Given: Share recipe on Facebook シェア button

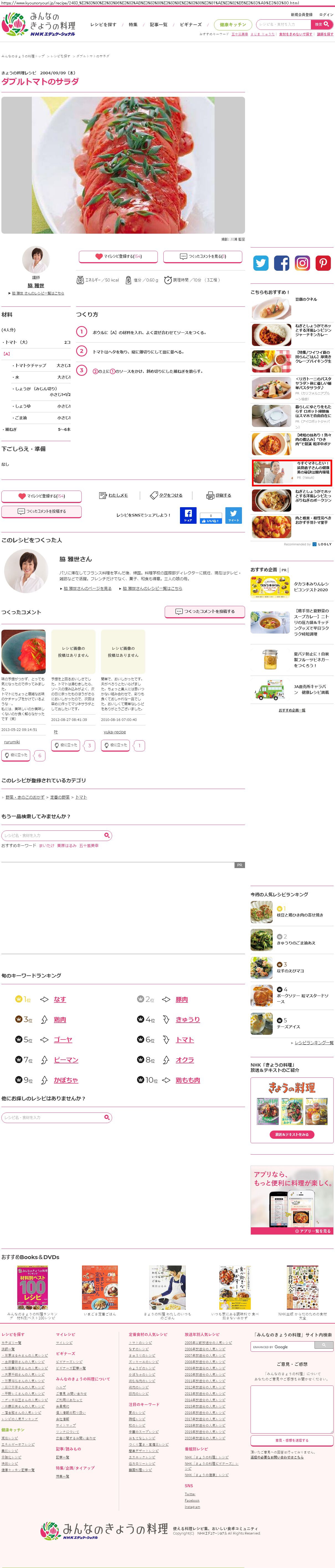Looking at the screenshot, I should tap(188, 515).
